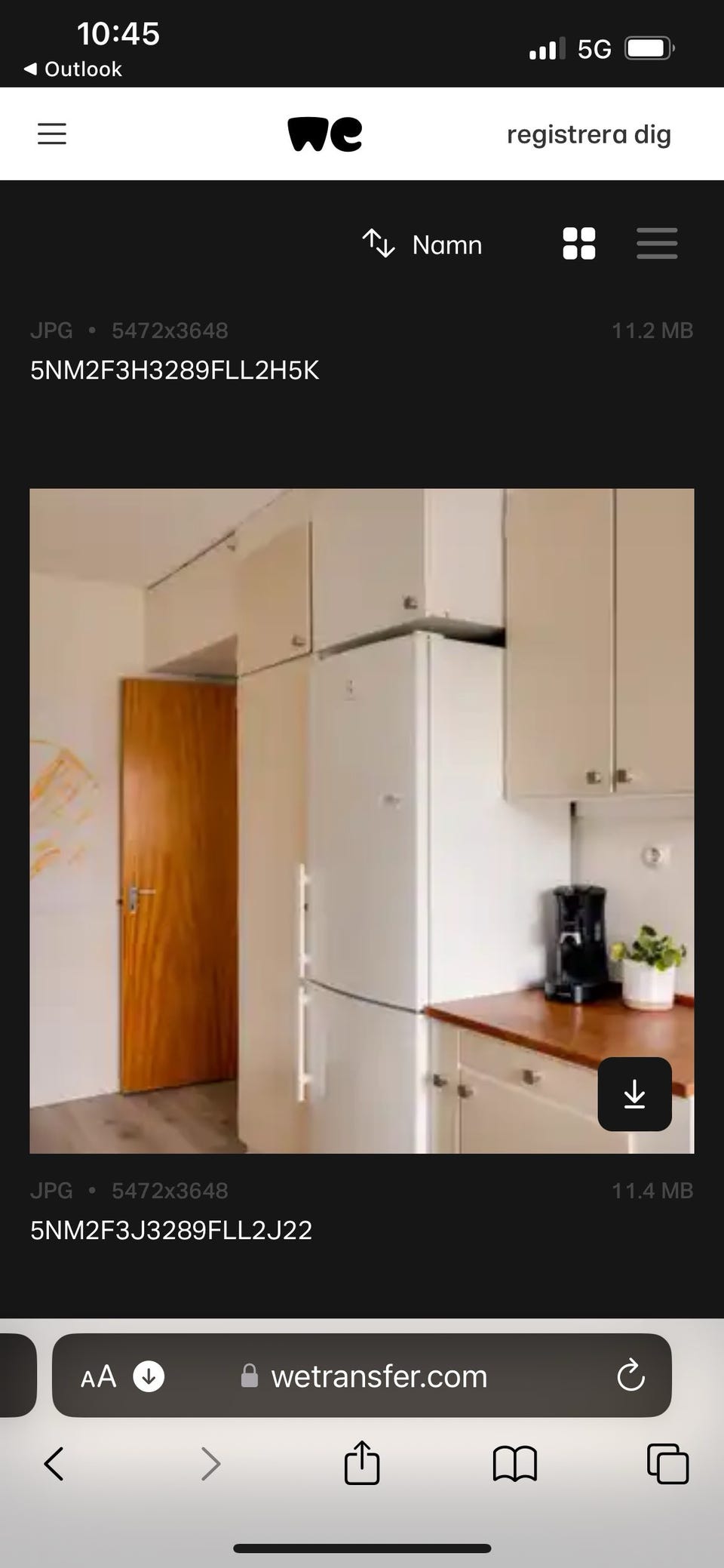The width and height of the screenshot is (724, 1568).
Task: Tap the address bar showing wetransfer.com
Action: coord(381,1376)
